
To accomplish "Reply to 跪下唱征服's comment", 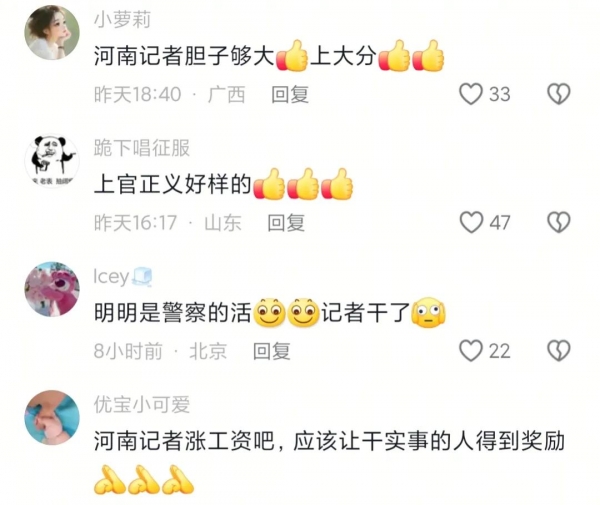I will click(x=285, y=222).
